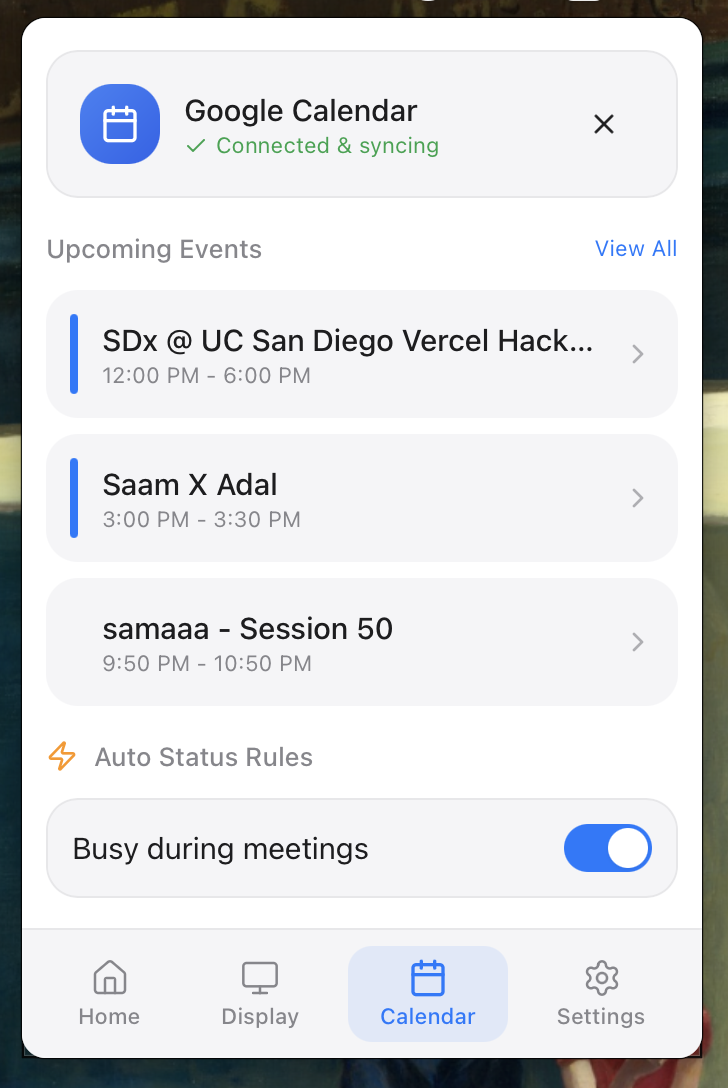Tap View All upcoming events
Viewport: 728px width, 1088px height.
click(636, 248)
